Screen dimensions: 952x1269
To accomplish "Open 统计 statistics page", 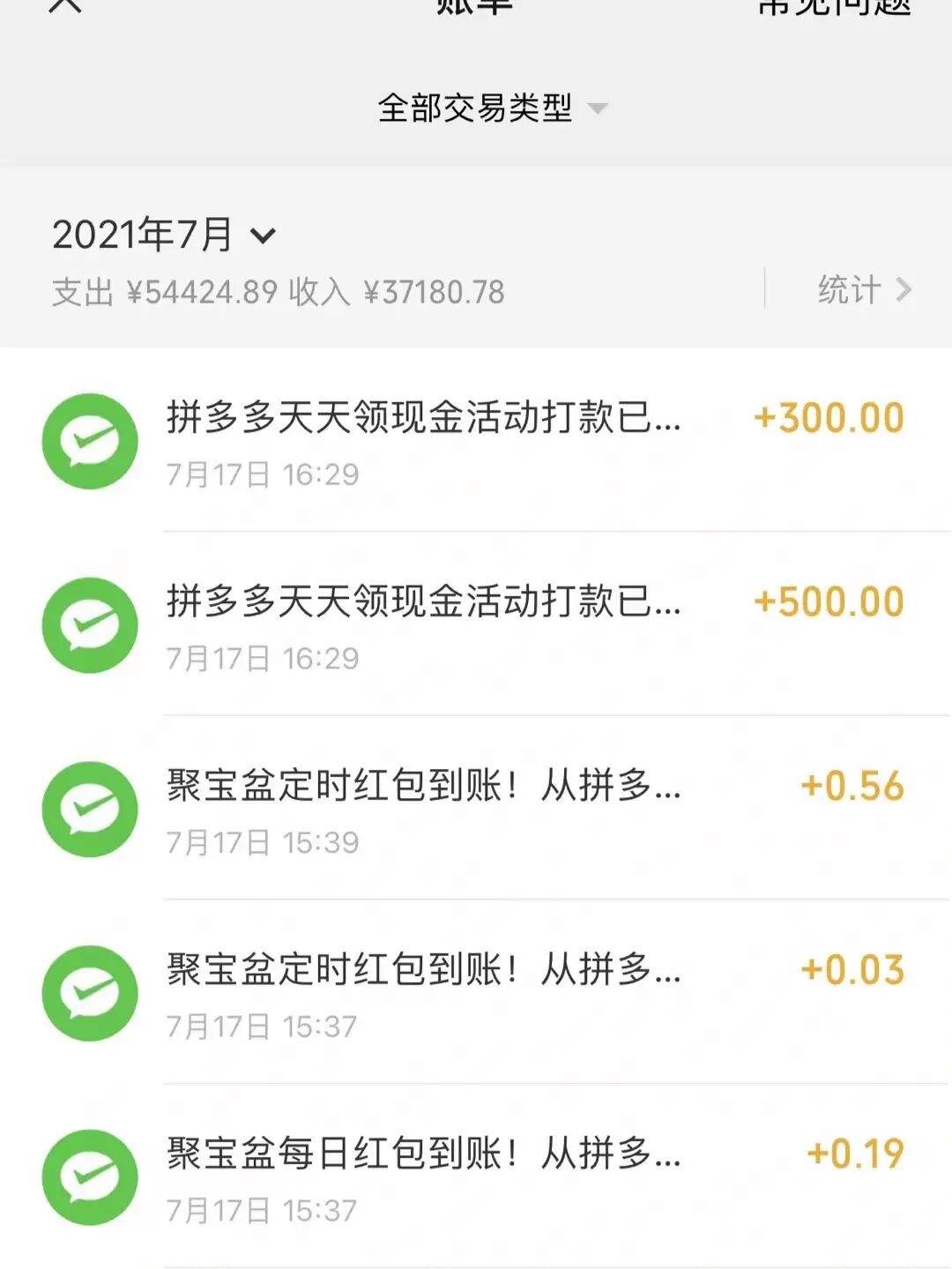I will click(863, 290).
